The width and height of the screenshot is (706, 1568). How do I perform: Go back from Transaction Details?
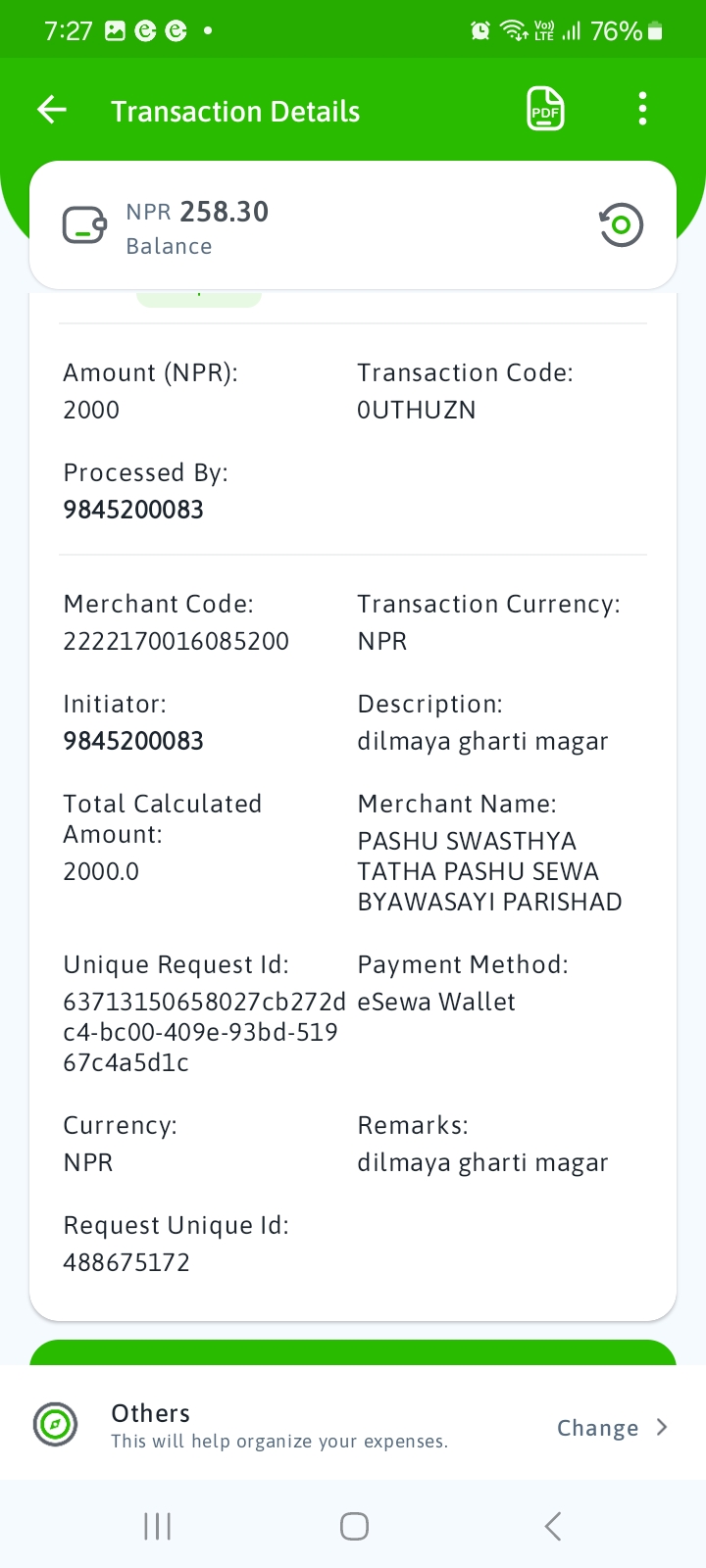52,110
